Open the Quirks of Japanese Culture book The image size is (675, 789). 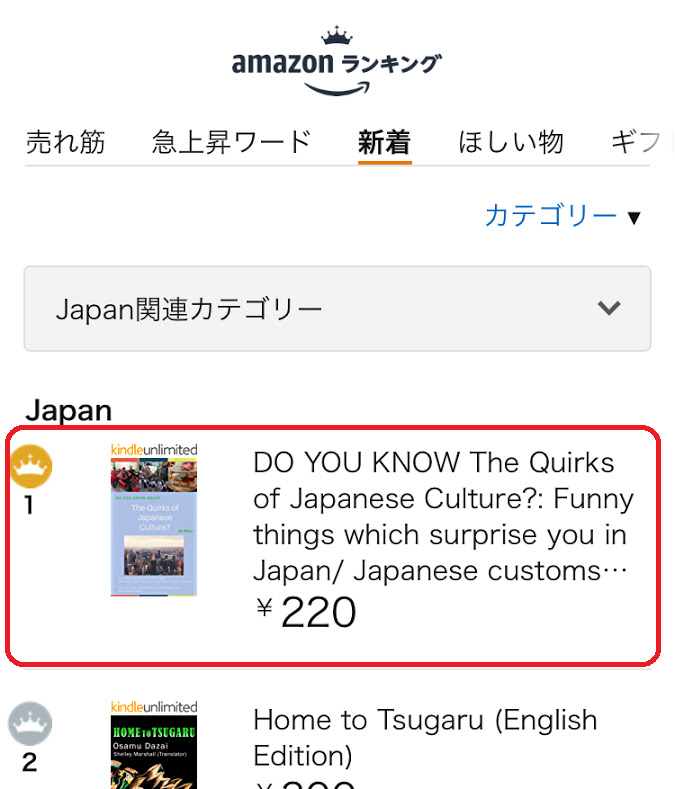(441, 517)
